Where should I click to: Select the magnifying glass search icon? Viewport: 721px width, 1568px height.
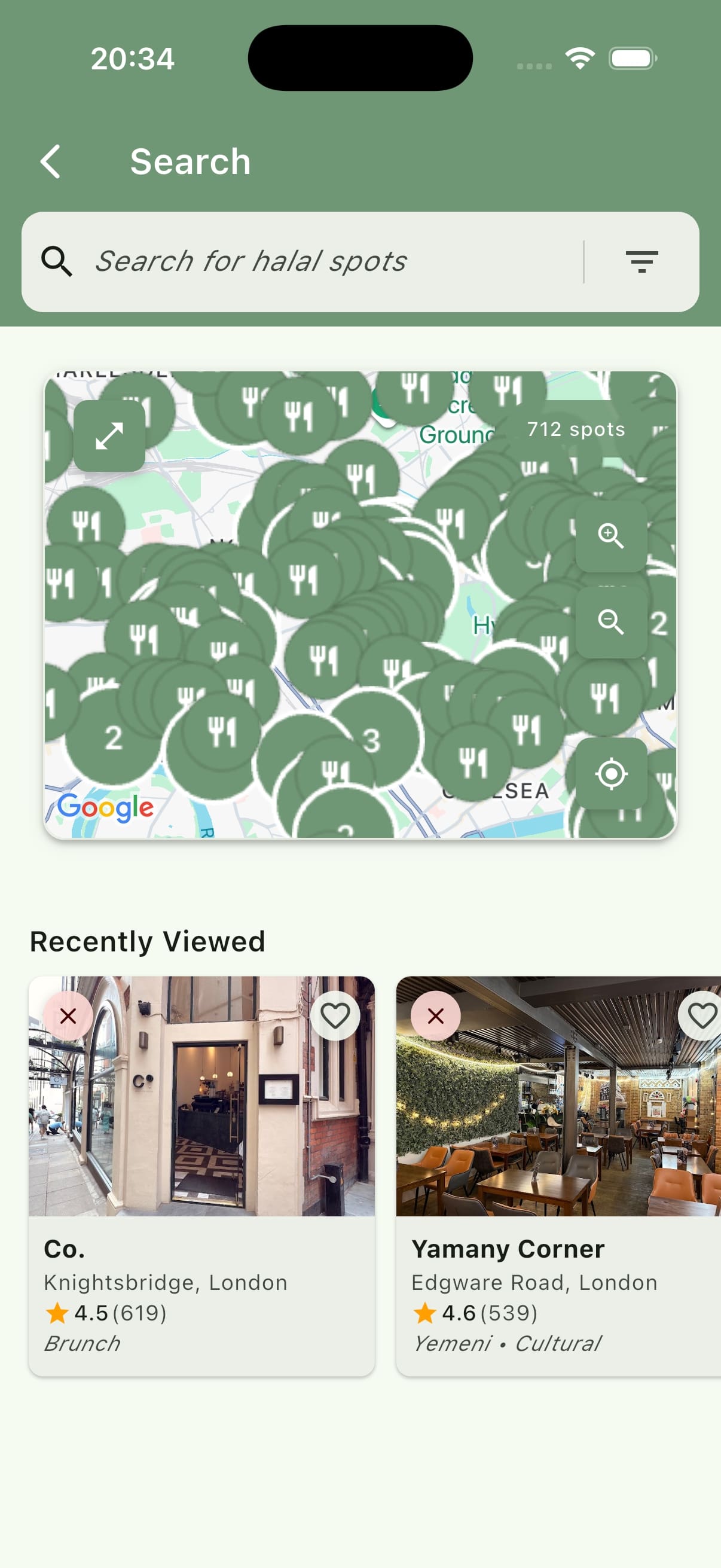coord(57,261)
